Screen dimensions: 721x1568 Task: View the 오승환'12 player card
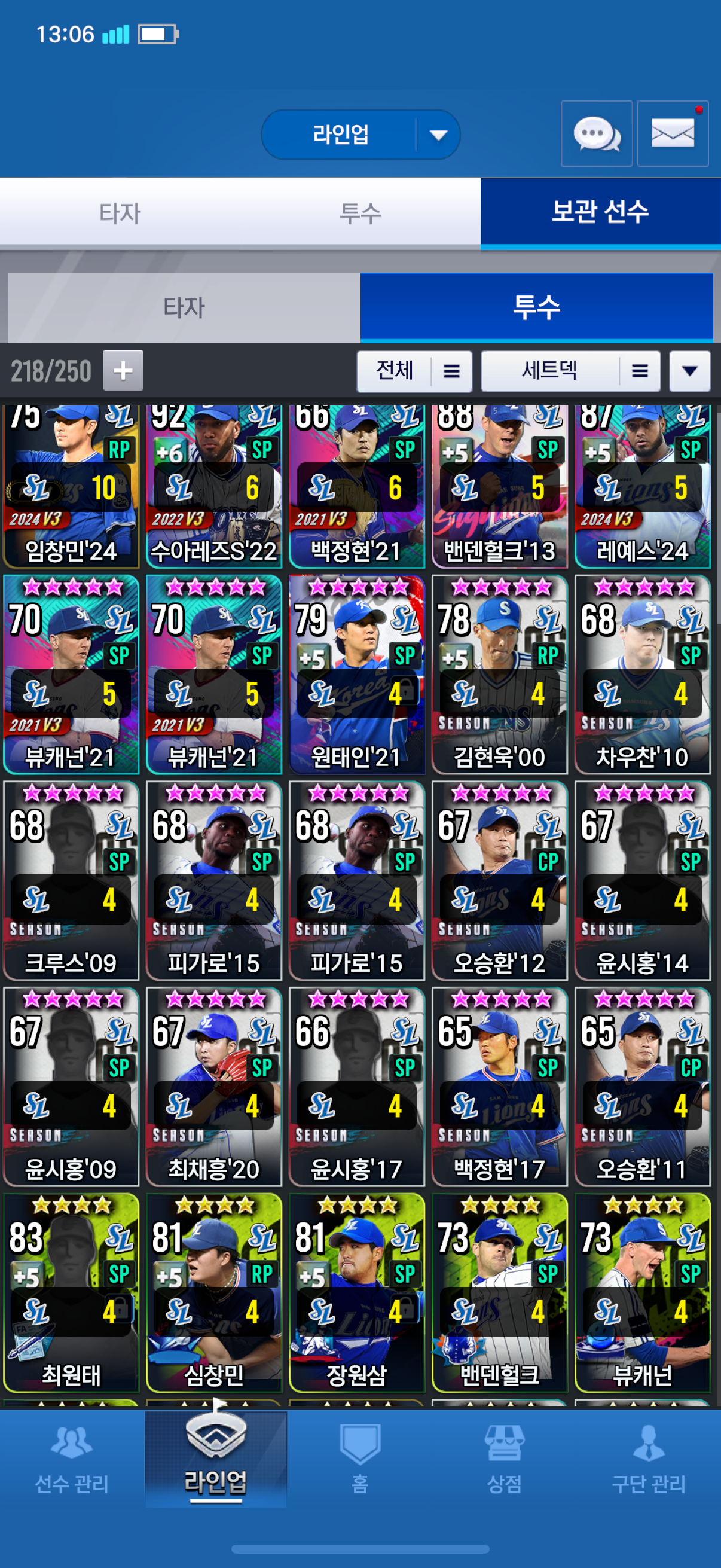(x=499, y=880)
